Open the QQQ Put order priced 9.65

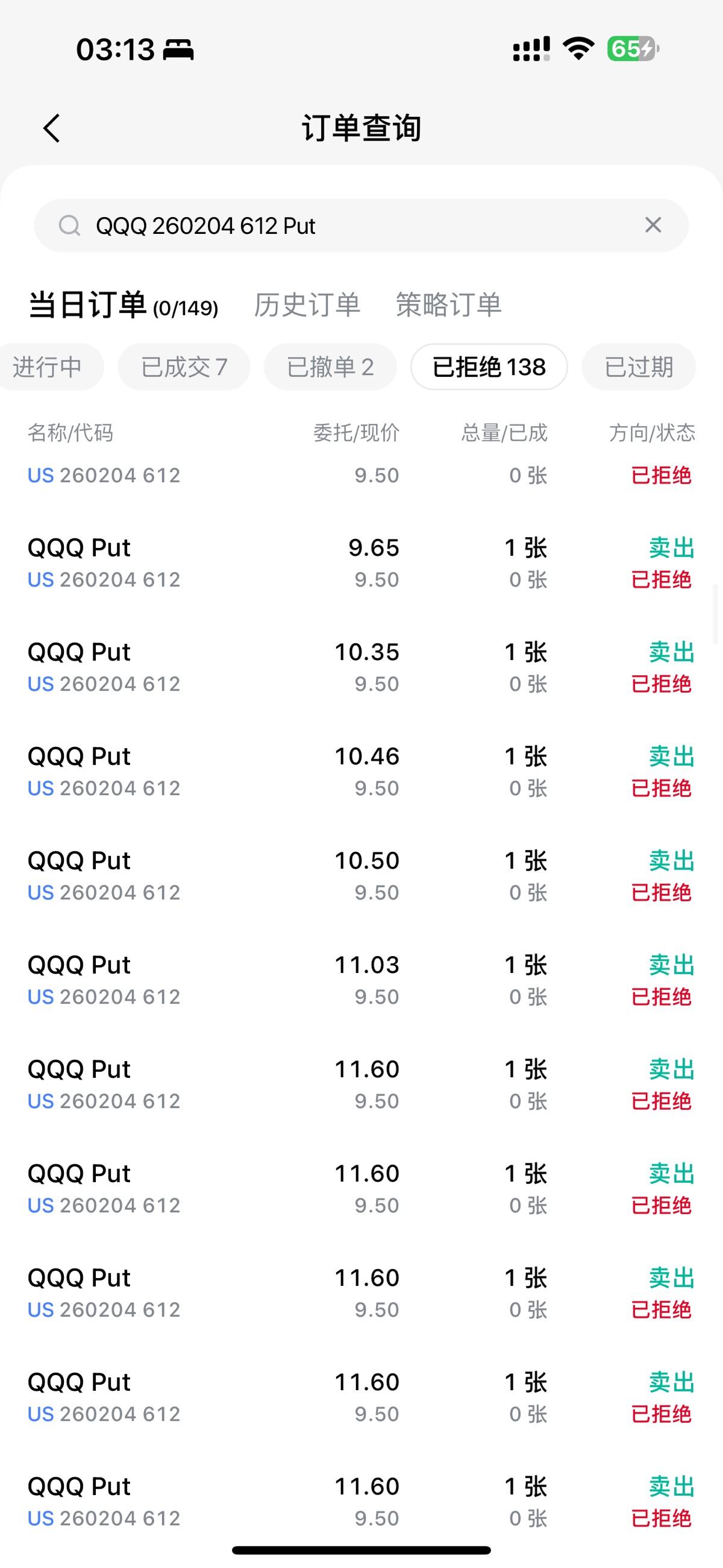point(361,564)
